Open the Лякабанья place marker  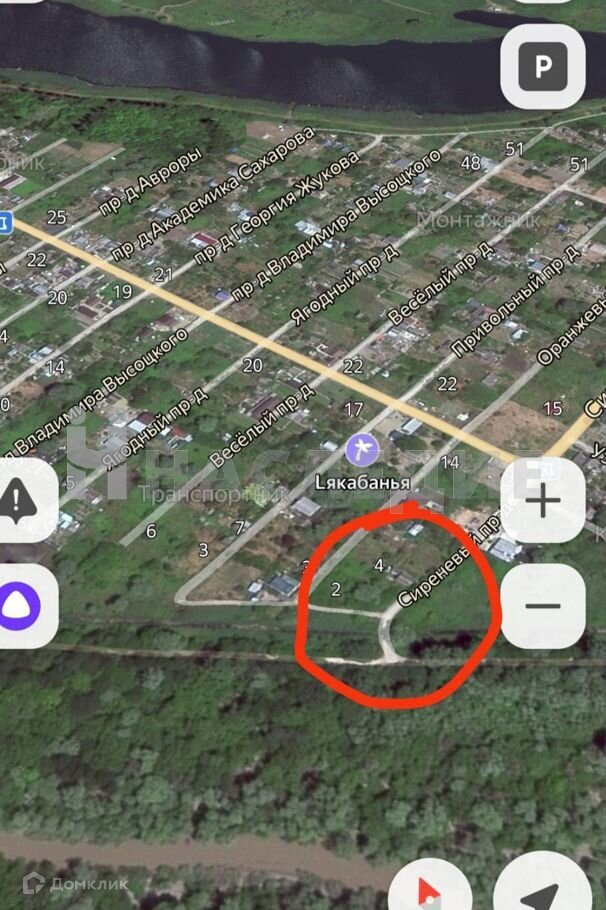(x=362, y=452)
